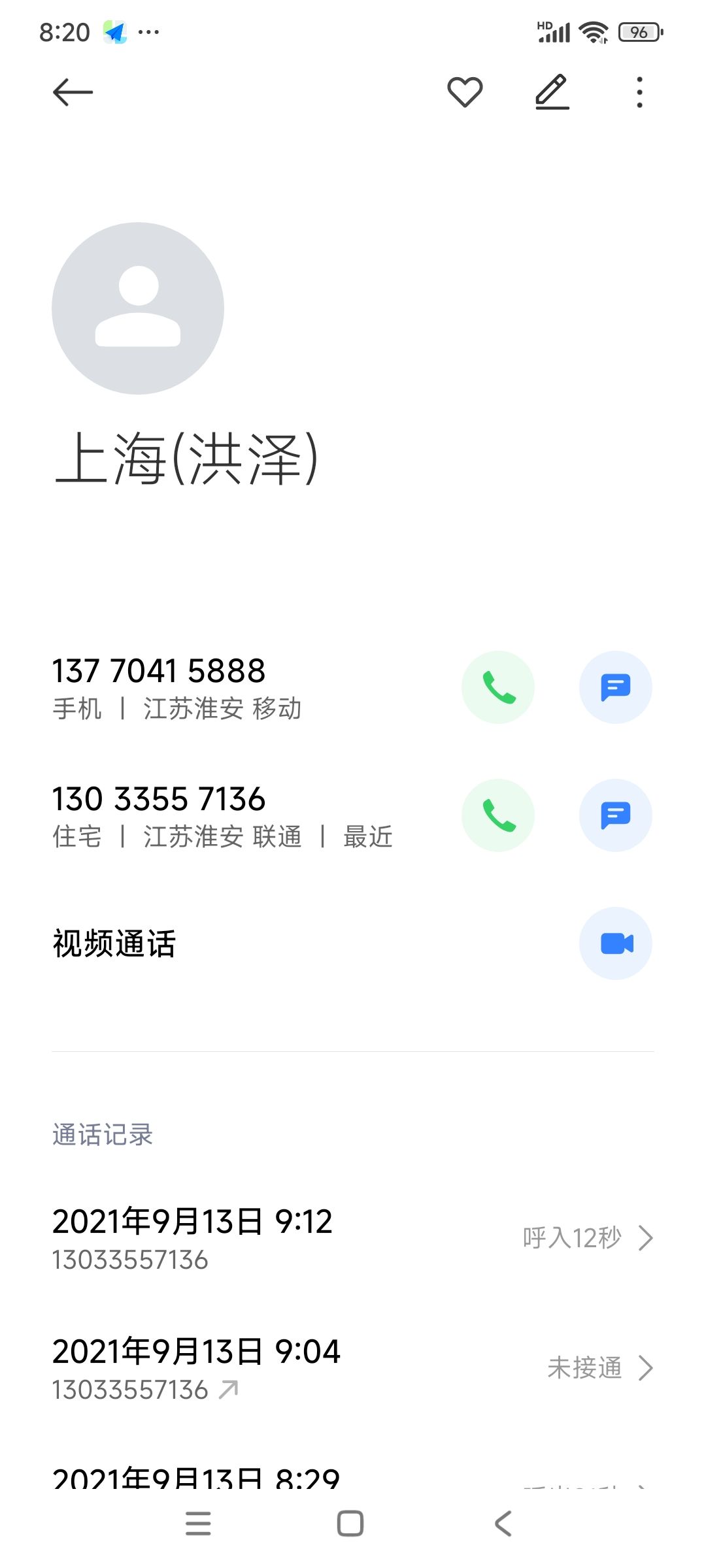The width and height of the screenshot is (706, 1568).
Task: Call 137 7041 5888
Action: 498,687
